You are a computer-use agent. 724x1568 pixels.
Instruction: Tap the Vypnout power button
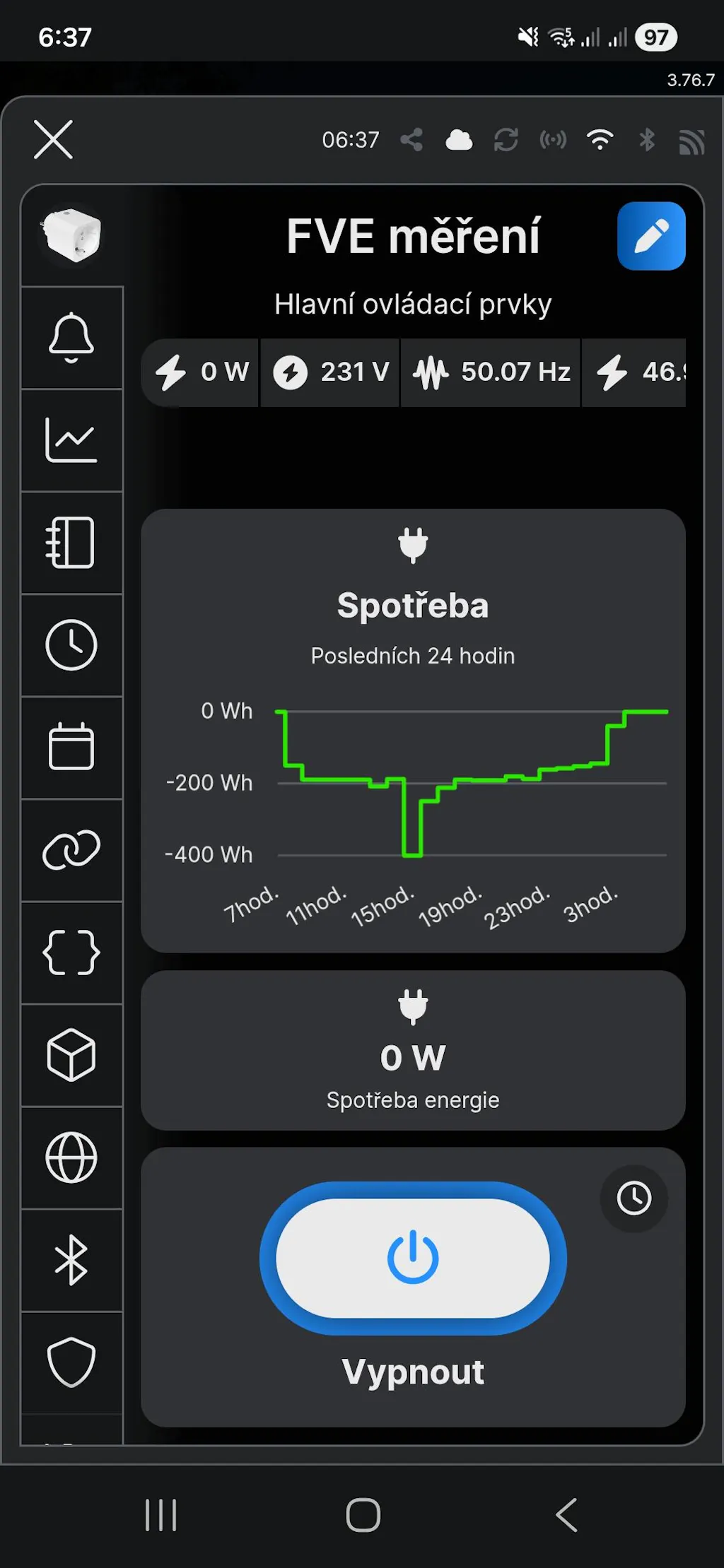[x=413, y=1258]
